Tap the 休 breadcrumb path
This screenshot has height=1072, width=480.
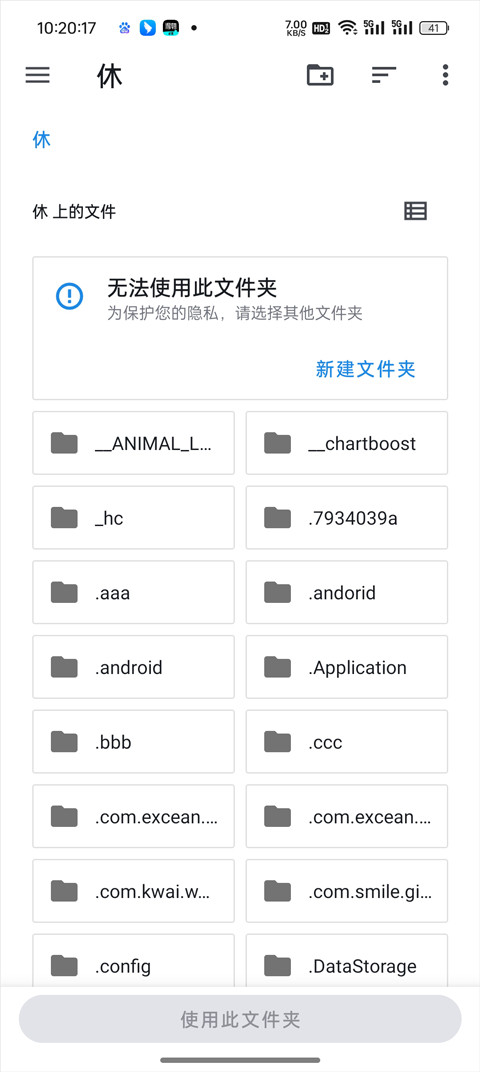click(x=42, y=140)
